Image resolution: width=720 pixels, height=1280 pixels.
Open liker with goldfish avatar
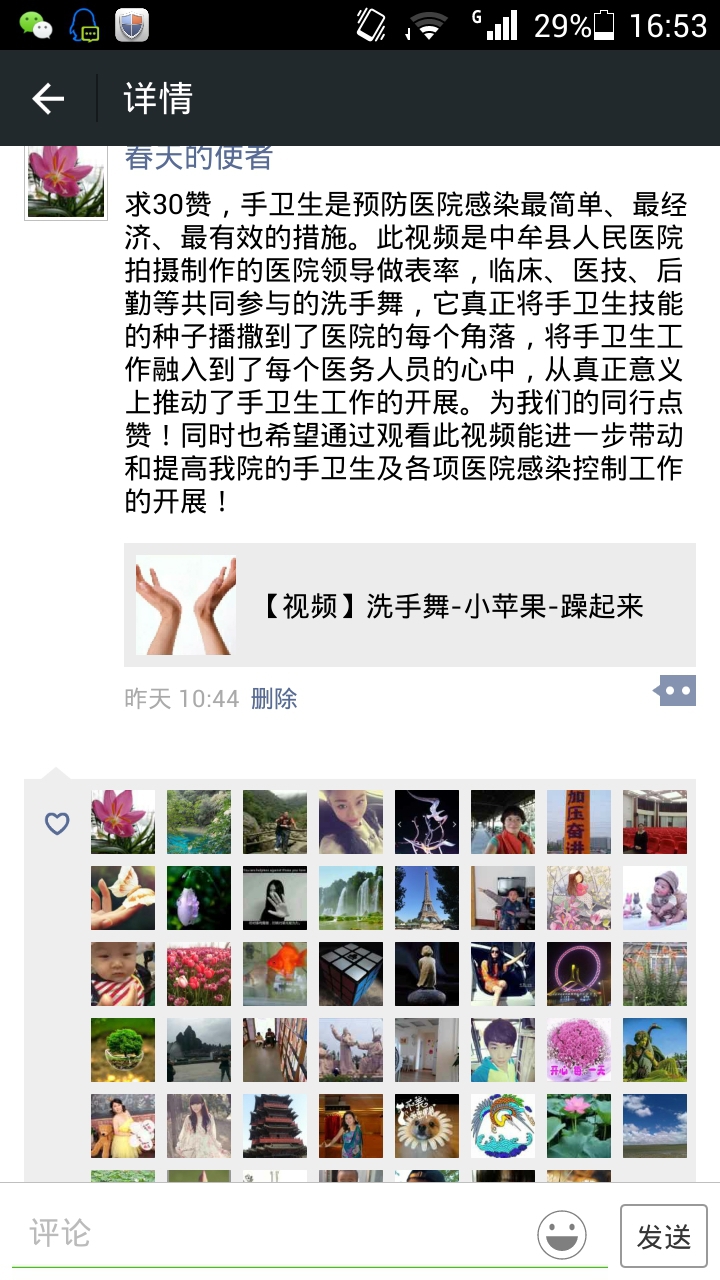click(275, 974)
